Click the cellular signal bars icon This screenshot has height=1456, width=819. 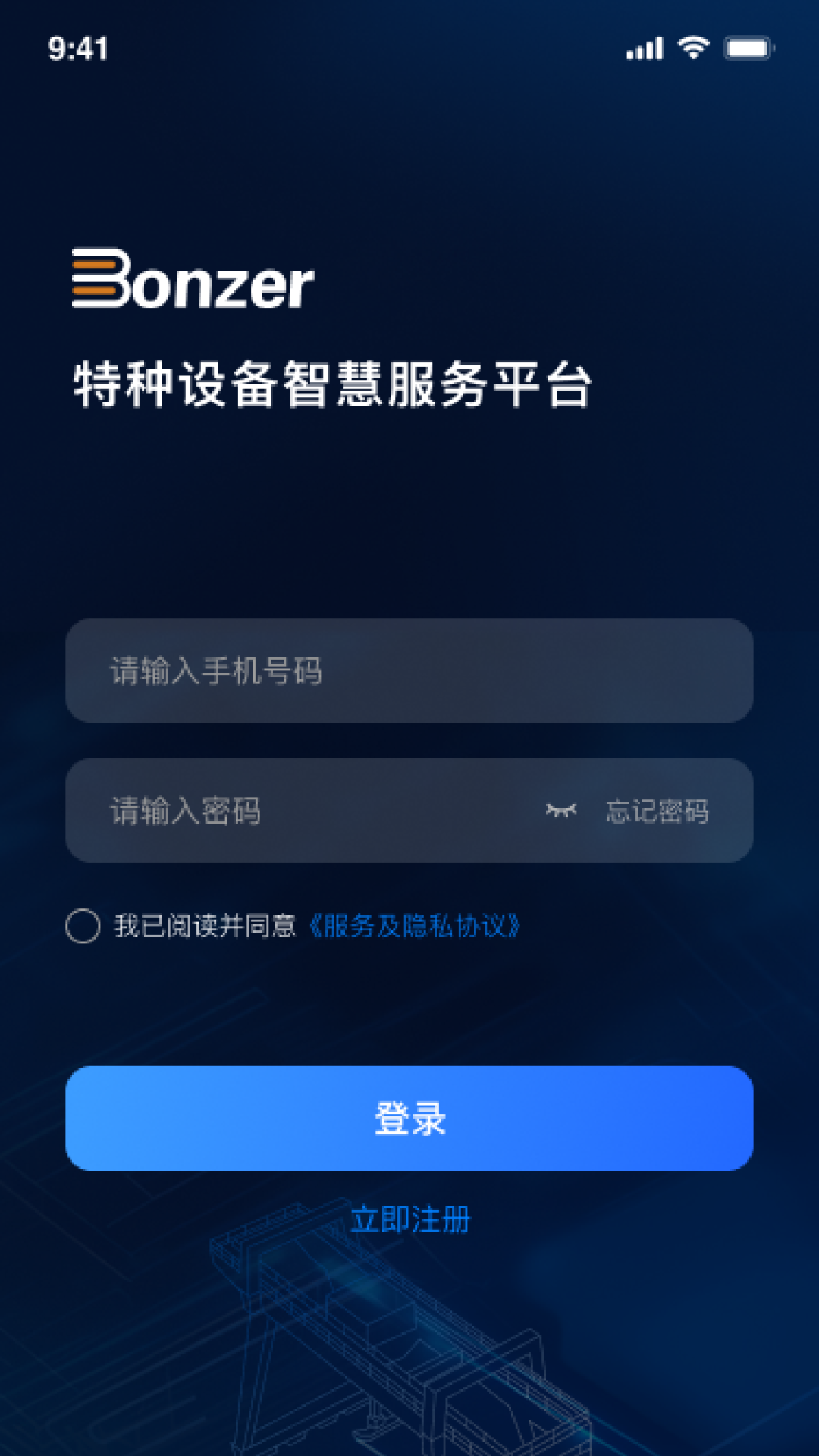coord(644,47)
